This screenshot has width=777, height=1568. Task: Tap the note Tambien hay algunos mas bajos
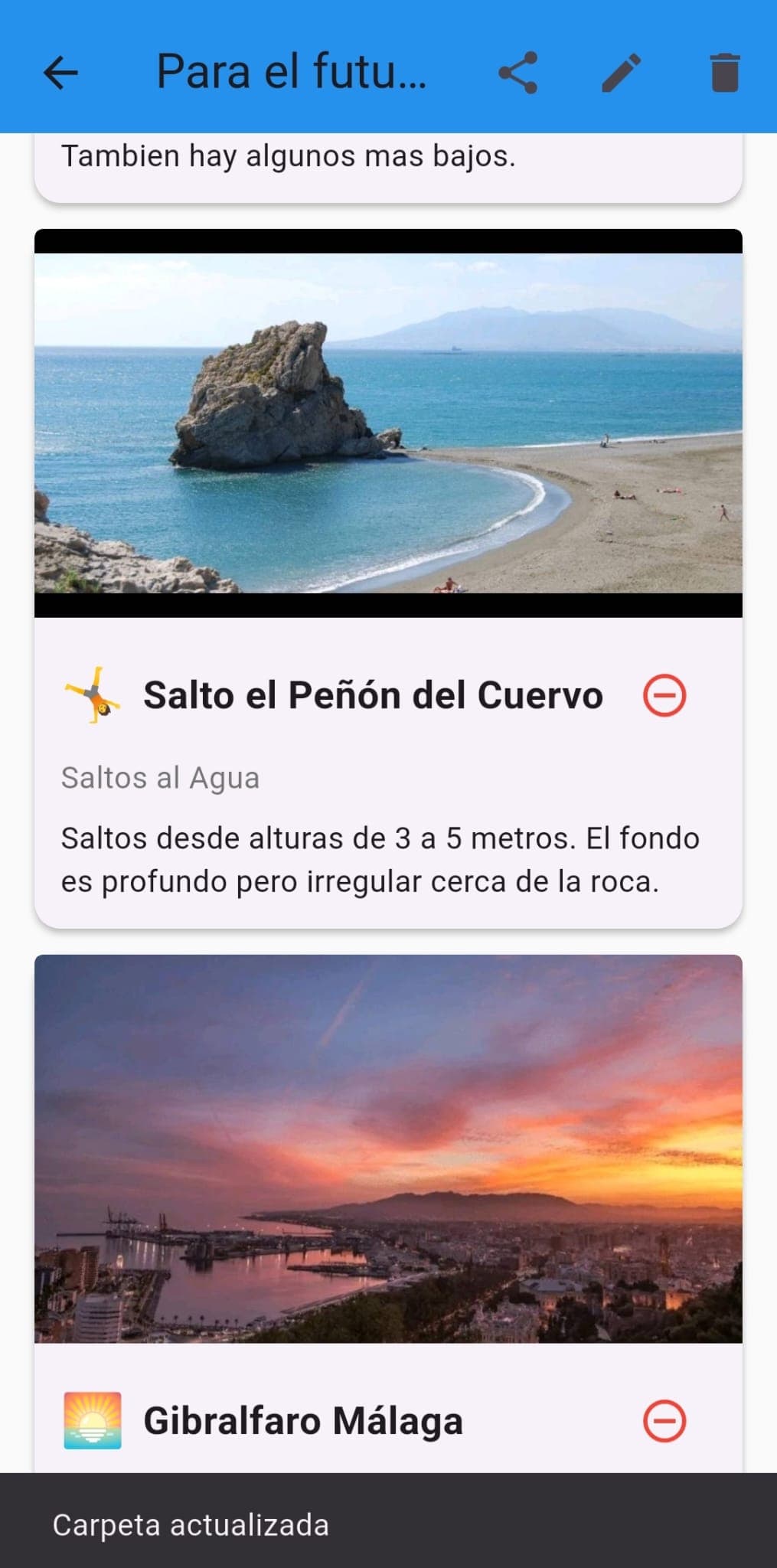click(291, 155)
